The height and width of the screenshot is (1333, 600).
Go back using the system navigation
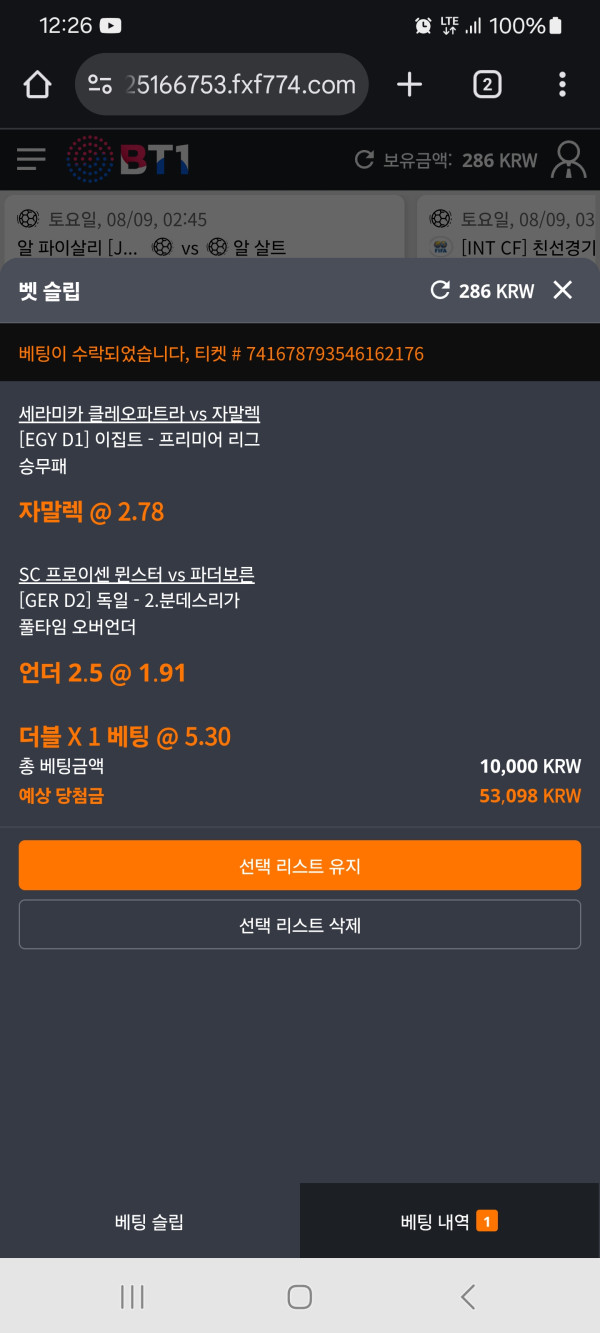[x=467, y=1297]
